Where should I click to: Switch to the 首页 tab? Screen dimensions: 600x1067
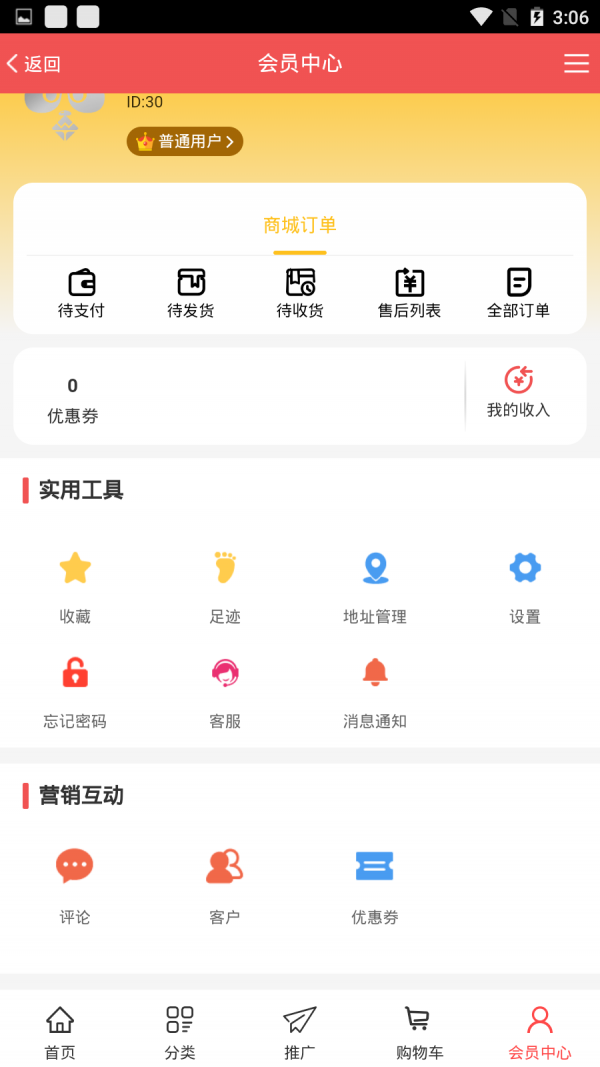(x=60, y=1033)
